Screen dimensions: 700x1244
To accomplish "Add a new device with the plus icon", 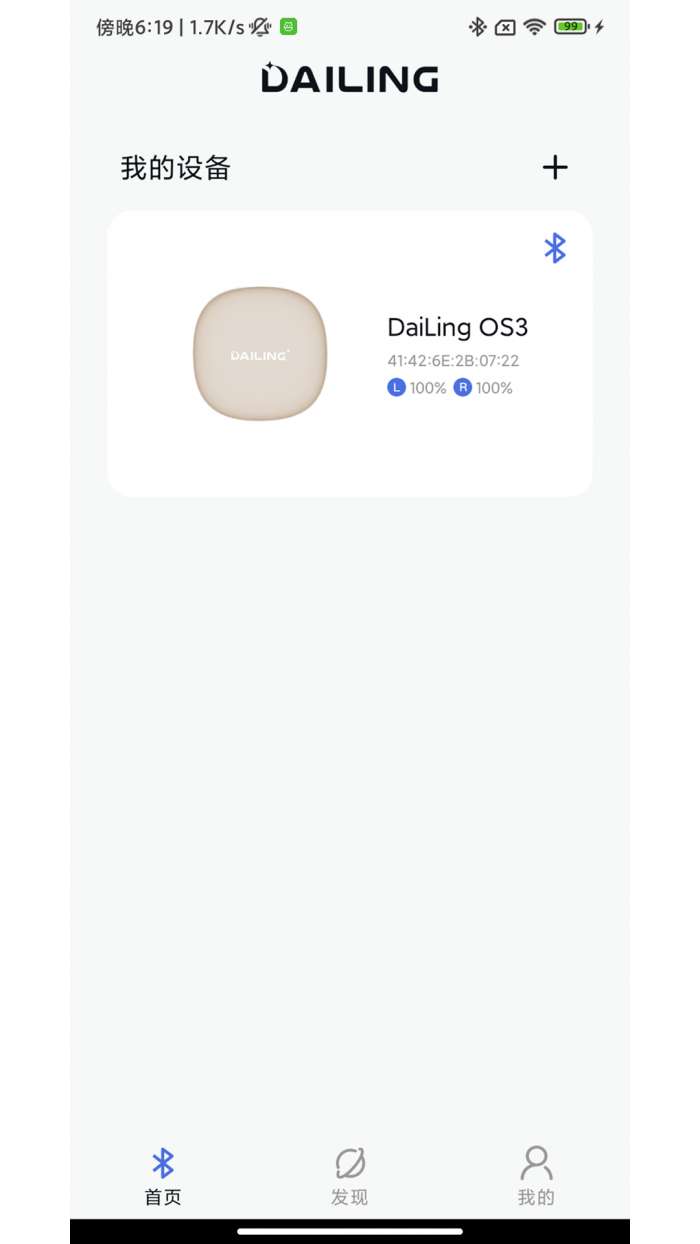I will [x=555, y=168].
